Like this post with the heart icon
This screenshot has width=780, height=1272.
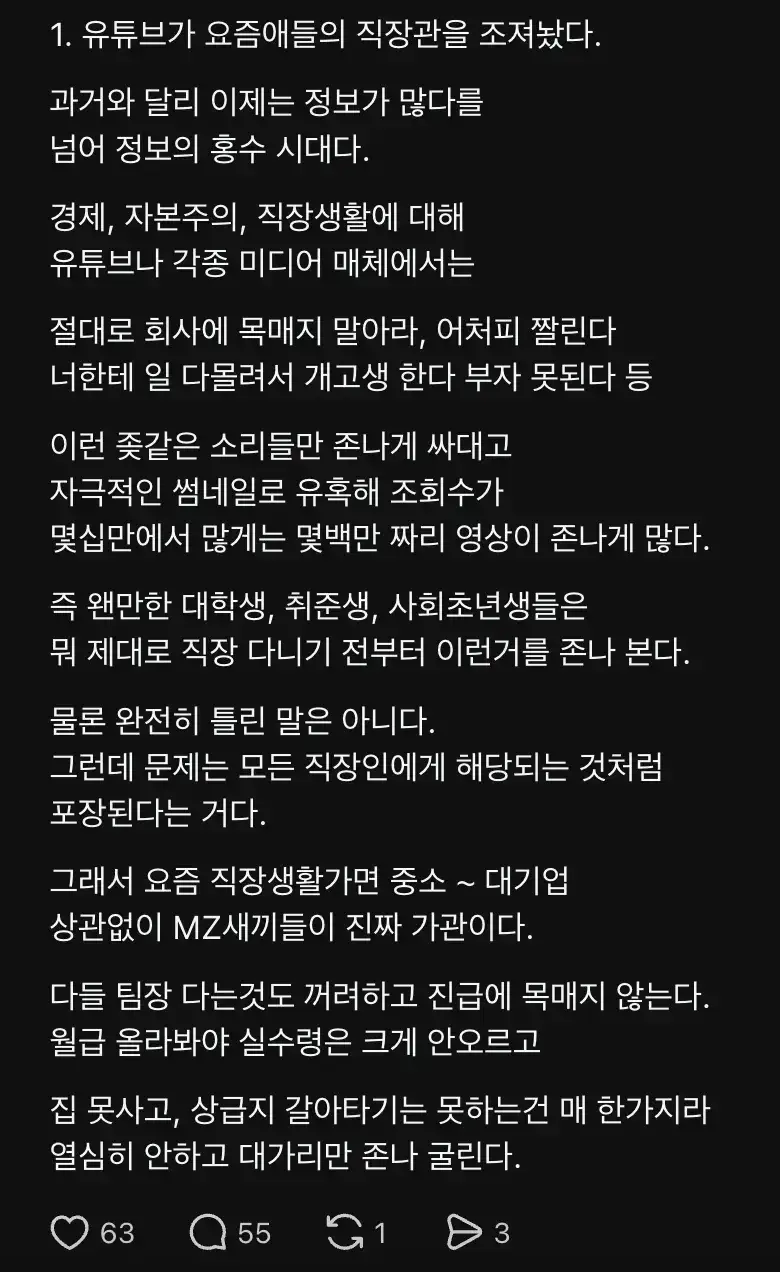[69, 1233]
